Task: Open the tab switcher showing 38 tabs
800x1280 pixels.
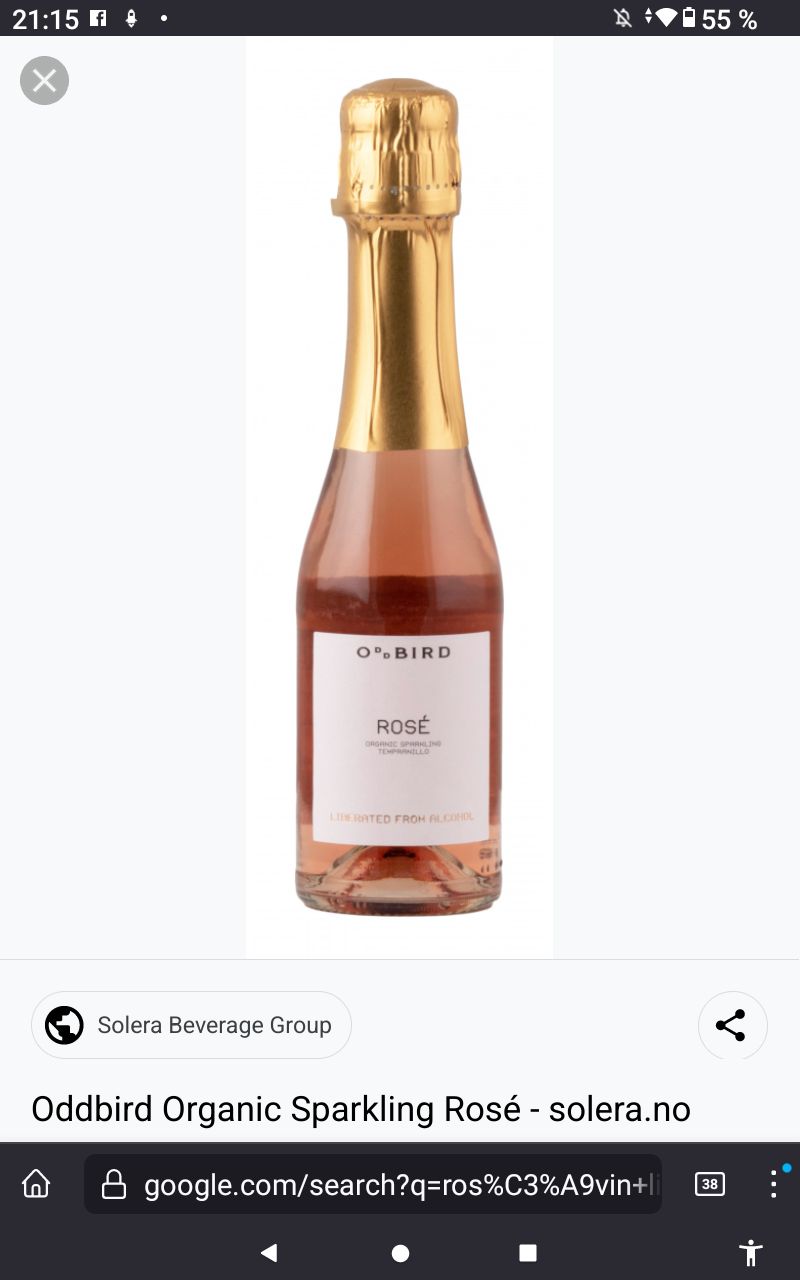Action: pyautogui.click(x=709, y=1185)
